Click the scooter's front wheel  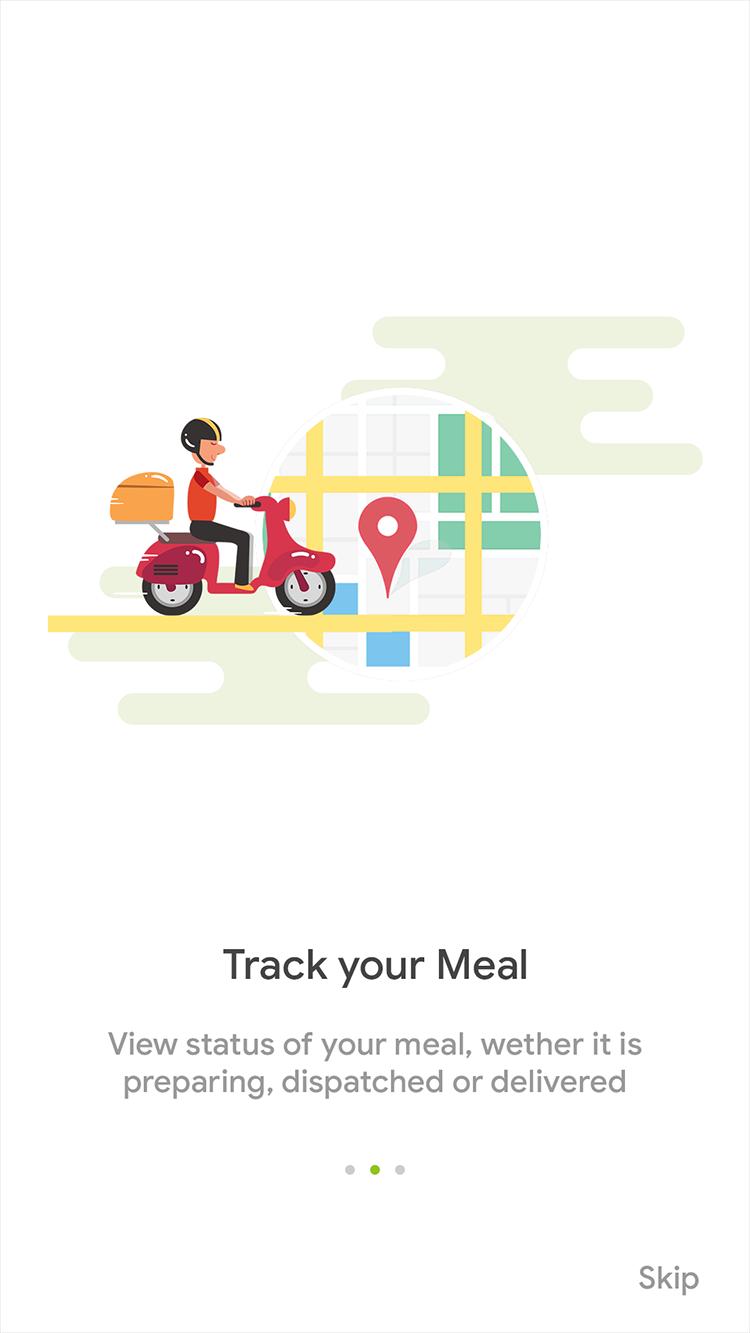click(303, 592)
